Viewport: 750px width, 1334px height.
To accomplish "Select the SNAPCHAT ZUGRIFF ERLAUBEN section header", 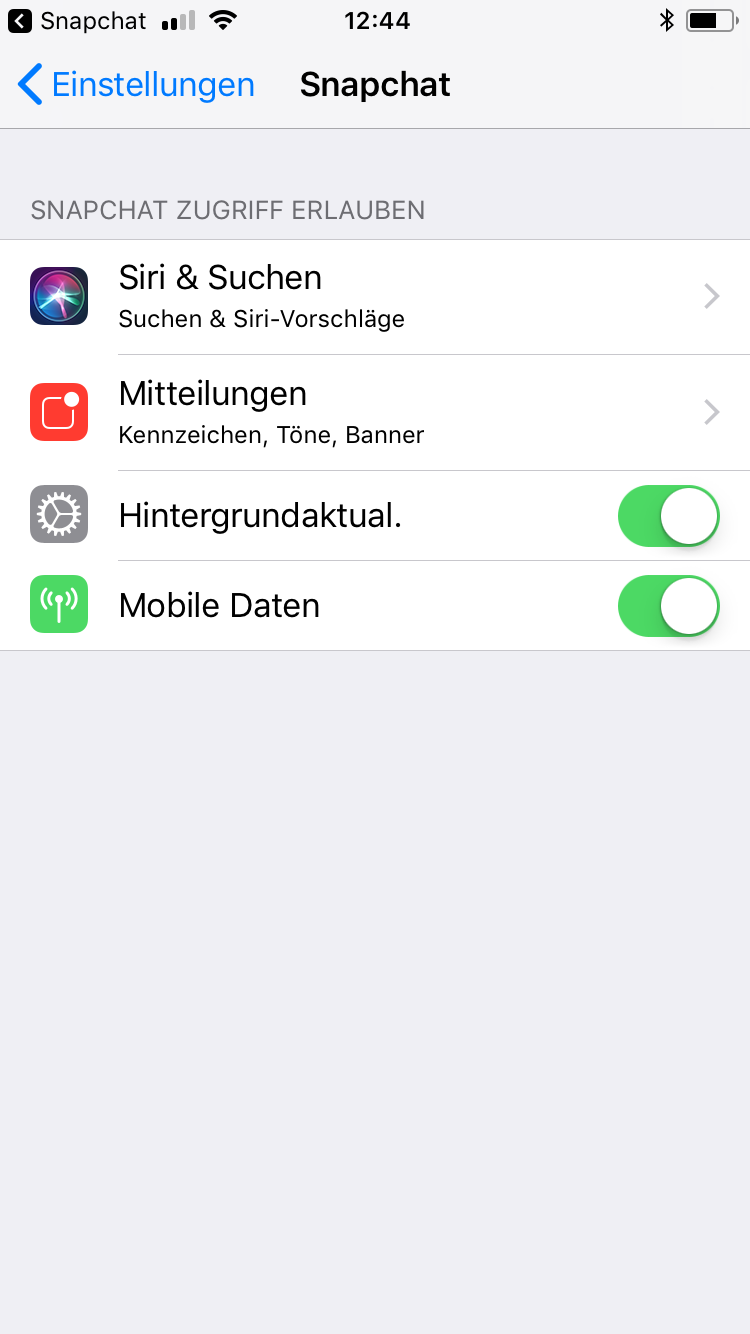I will click(227, 210).
